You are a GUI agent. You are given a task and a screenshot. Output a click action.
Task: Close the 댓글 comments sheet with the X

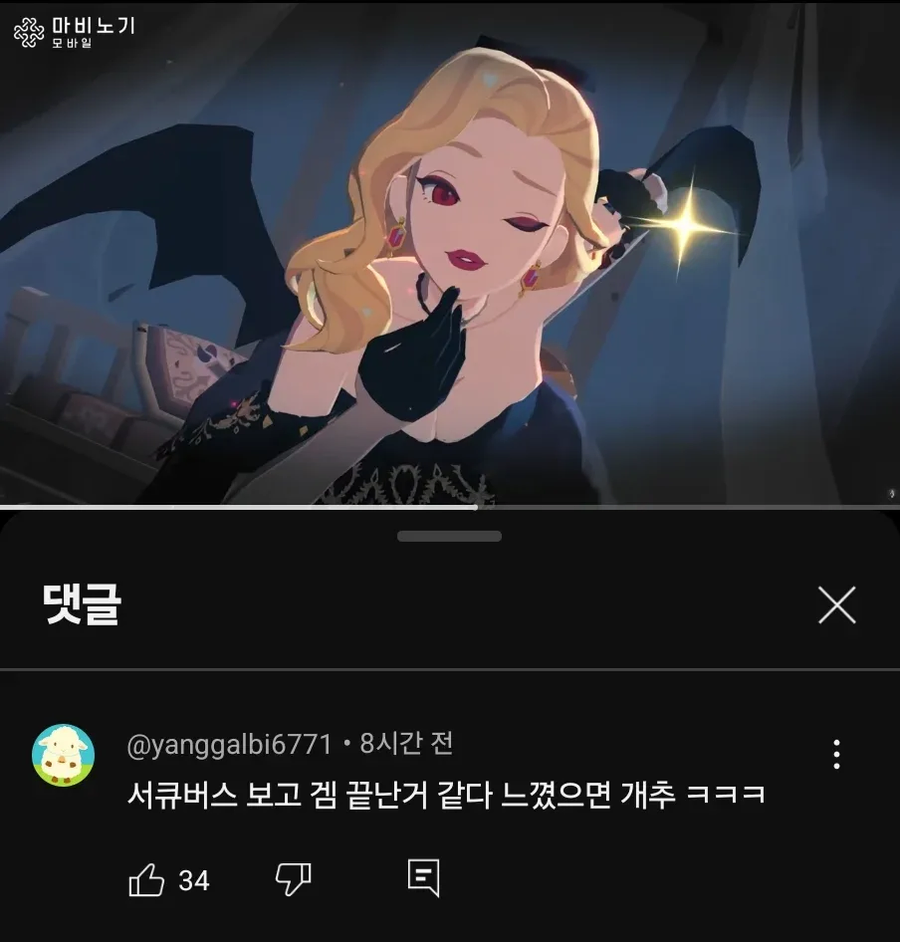838,604
